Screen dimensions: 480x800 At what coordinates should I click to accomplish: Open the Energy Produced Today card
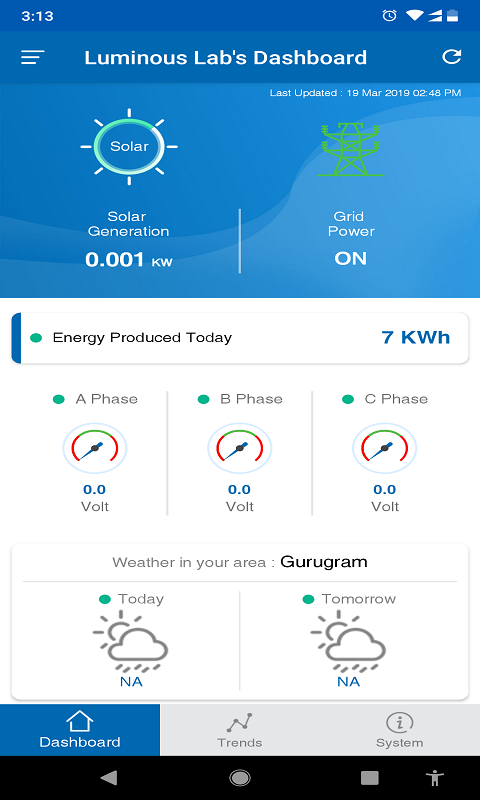tap(240, 338)
